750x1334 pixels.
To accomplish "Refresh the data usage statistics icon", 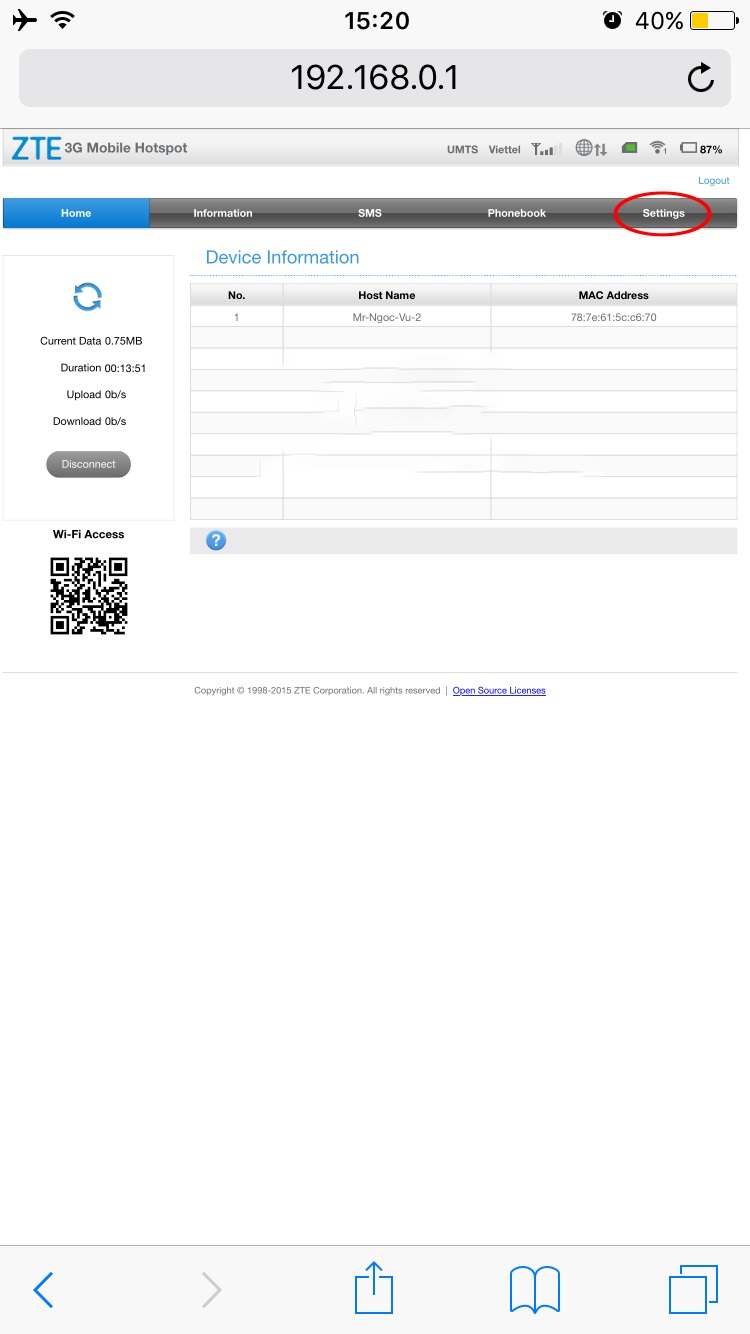I will tap(88, 297).
